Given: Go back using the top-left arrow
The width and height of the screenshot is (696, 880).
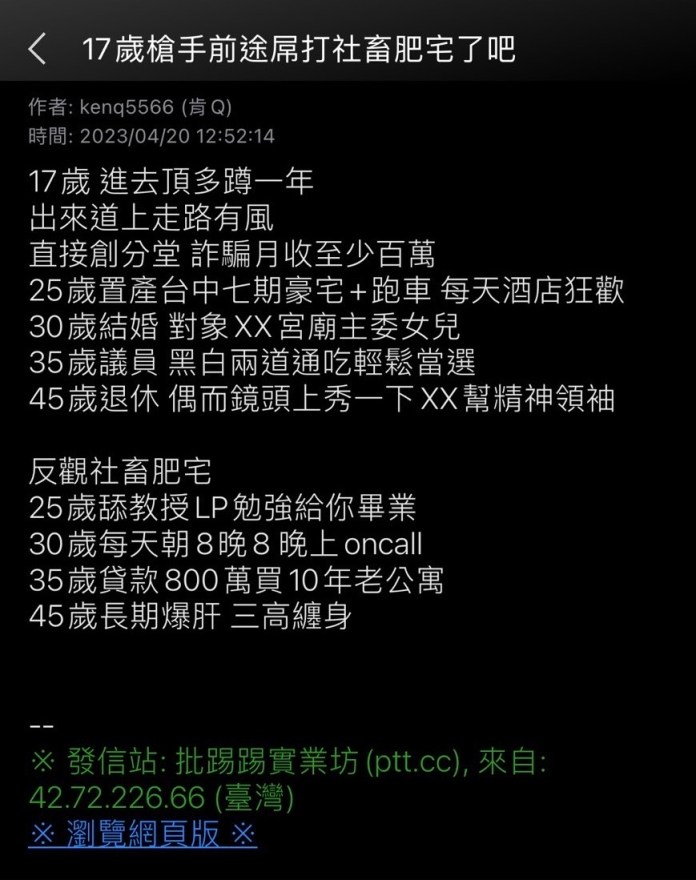Looking at the screenshot, I should (x=37, y=49).
